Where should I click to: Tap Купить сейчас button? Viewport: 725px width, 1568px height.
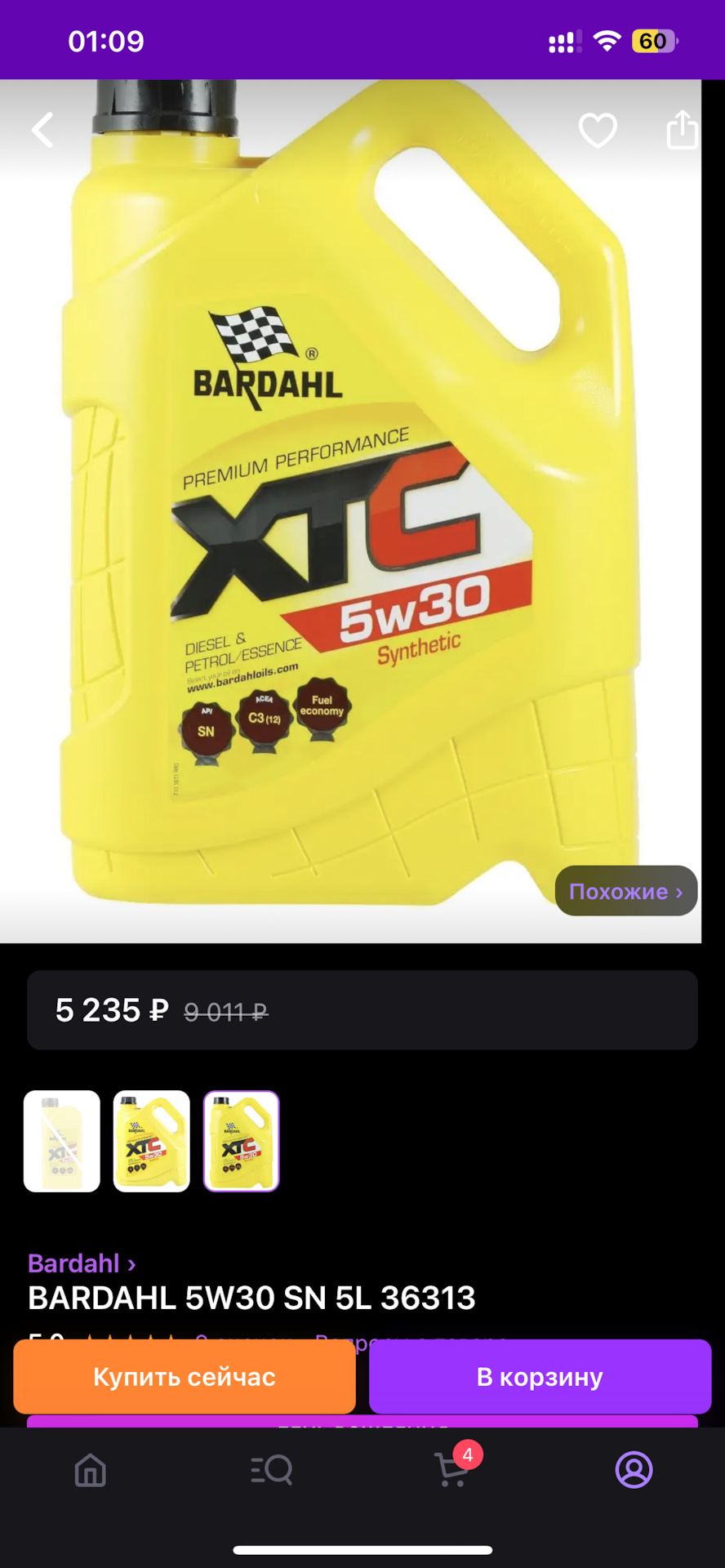point(185,1377)
